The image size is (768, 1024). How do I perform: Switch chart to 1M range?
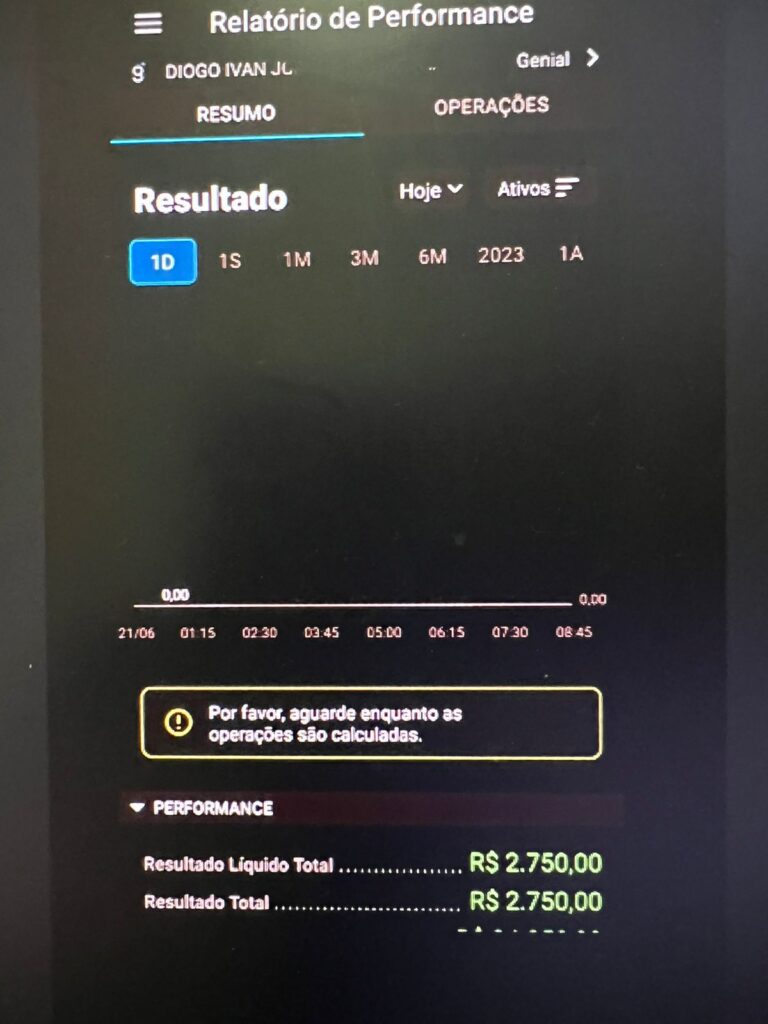point(297,260)
